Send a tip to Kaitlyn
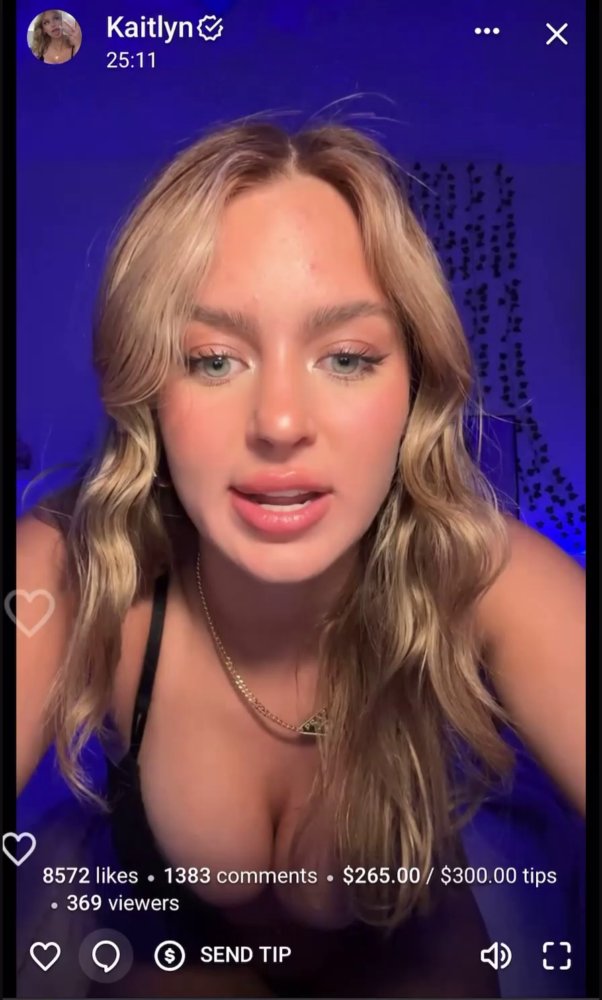Screen dimensions: 602x1000 (223, 955)
